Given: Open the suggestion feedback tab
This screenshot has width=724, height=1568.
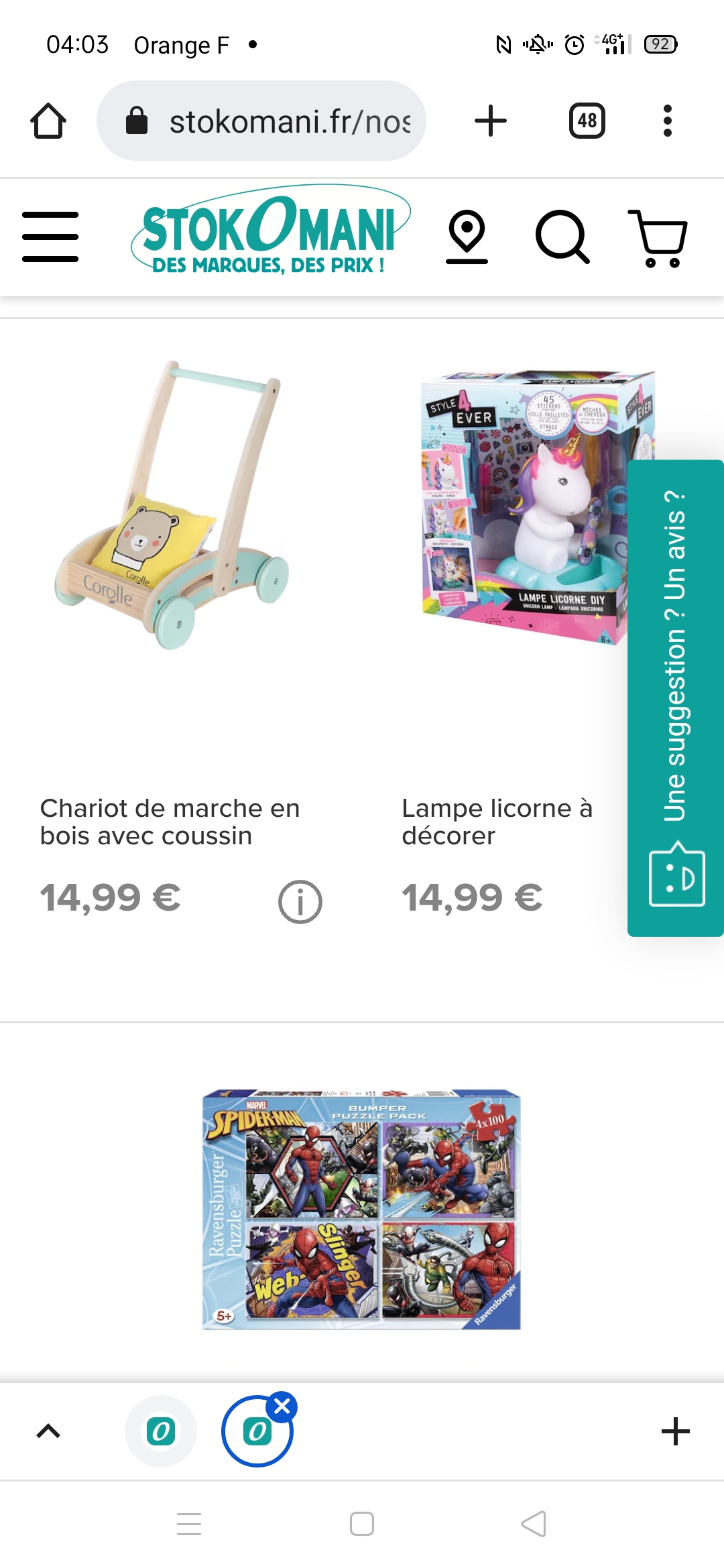Looking at the screenshot, I should point(675,697).
